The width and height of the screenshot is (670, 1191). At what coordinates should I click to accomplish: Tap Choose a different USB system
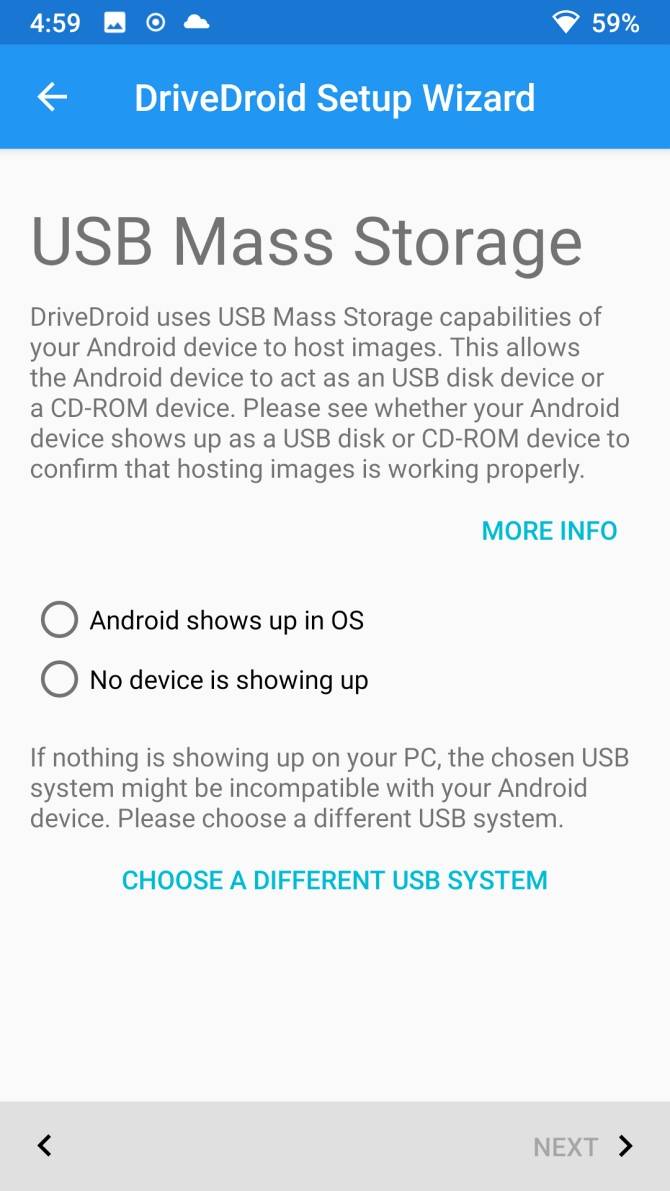(334, 881)
